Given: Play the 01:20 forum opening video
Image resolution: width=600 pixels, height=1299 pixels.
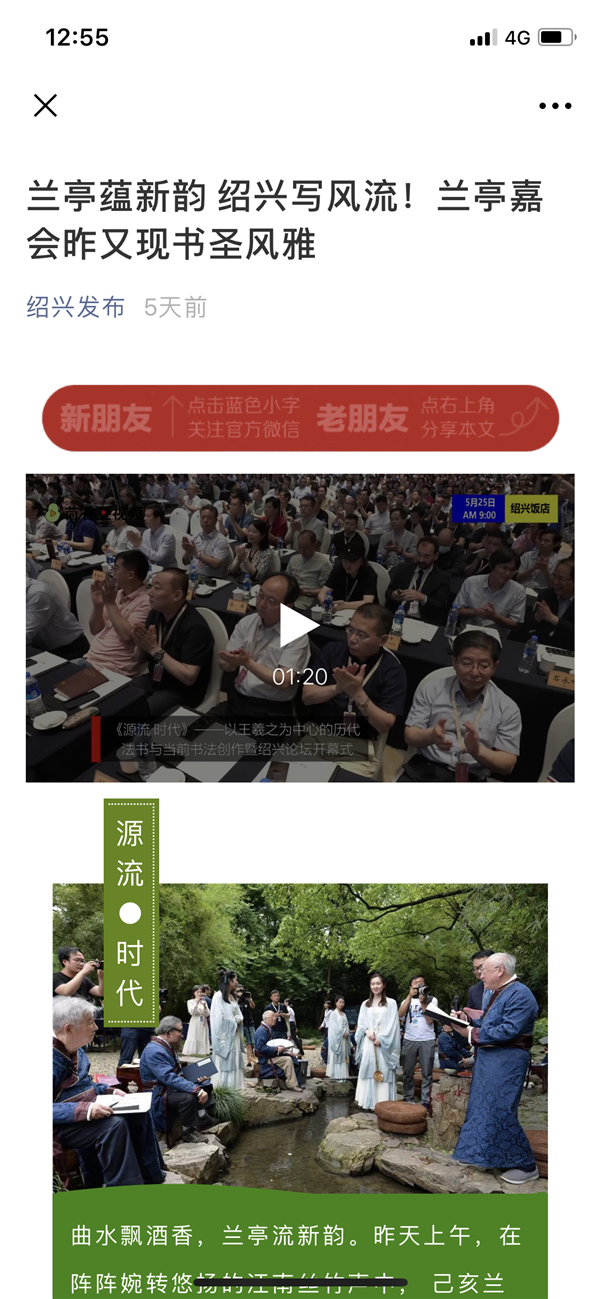Looking at the screenshot, I should point(299,627).
